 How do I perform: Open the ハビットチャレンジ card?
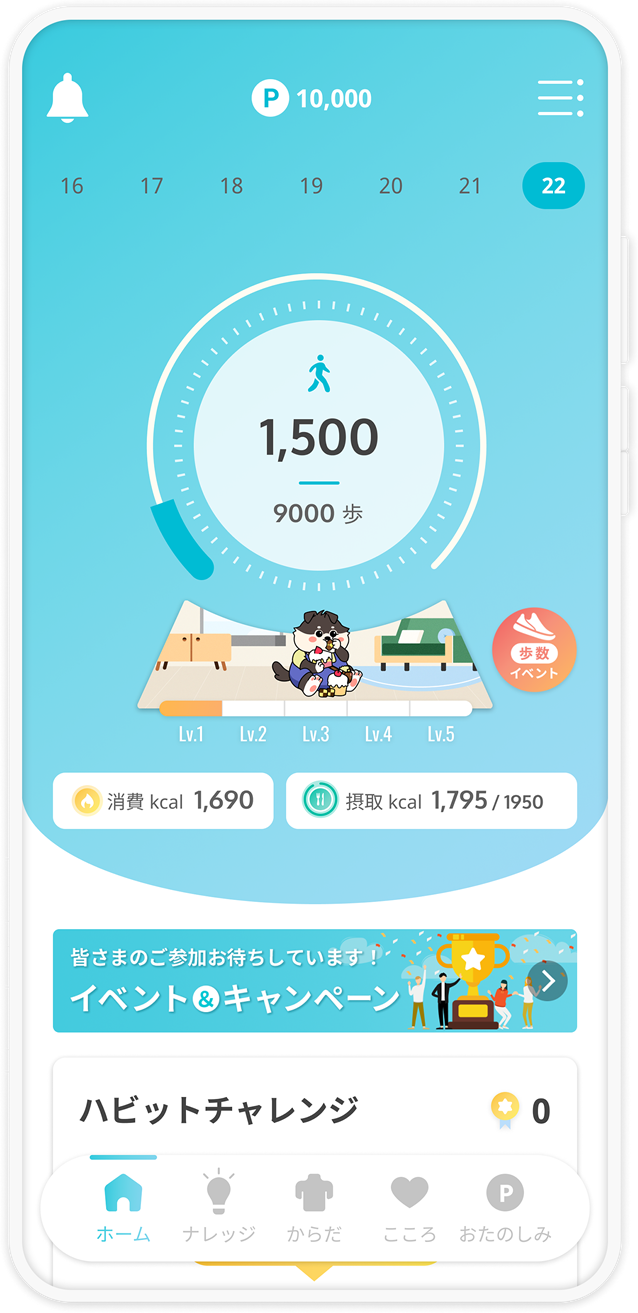click(314, 1110)
